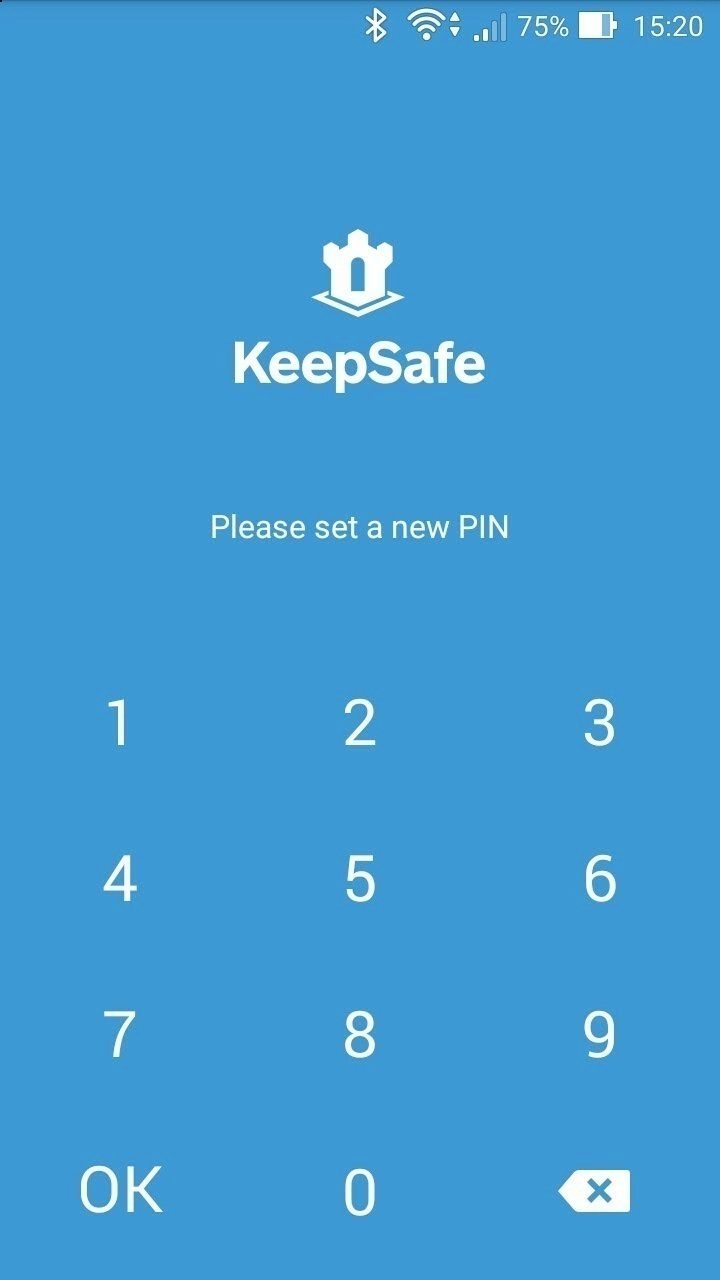Tap the number 8 key
This screenshot has width=720, height=1280.
(x=360, y=1035)
